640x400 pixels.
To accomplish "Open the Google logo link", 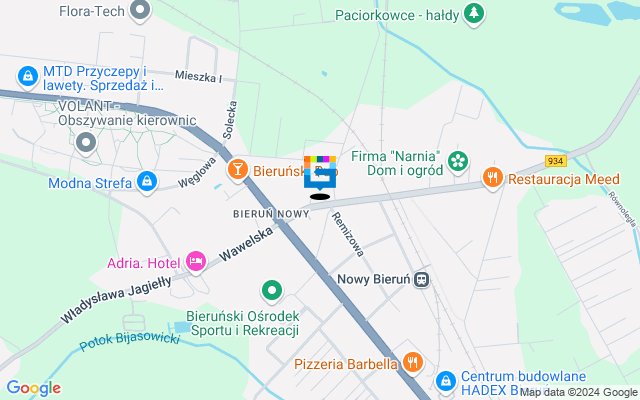I will pos(33,388).
